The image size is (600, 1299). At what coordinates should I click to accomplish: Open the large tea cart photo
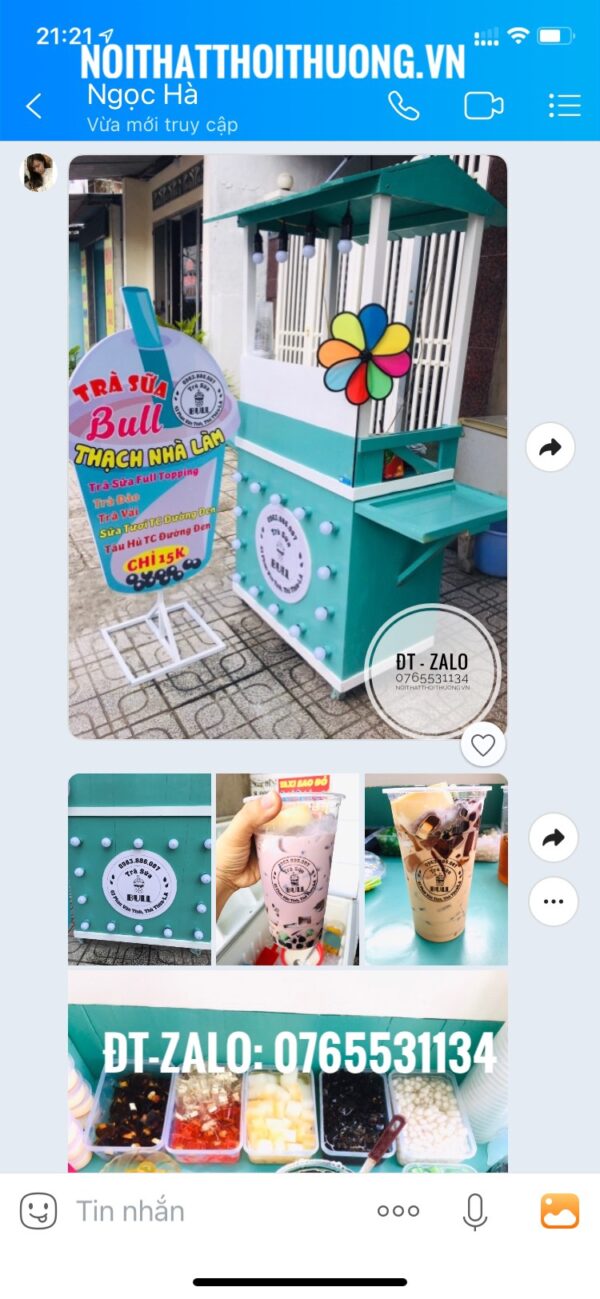tap(287, 447)
